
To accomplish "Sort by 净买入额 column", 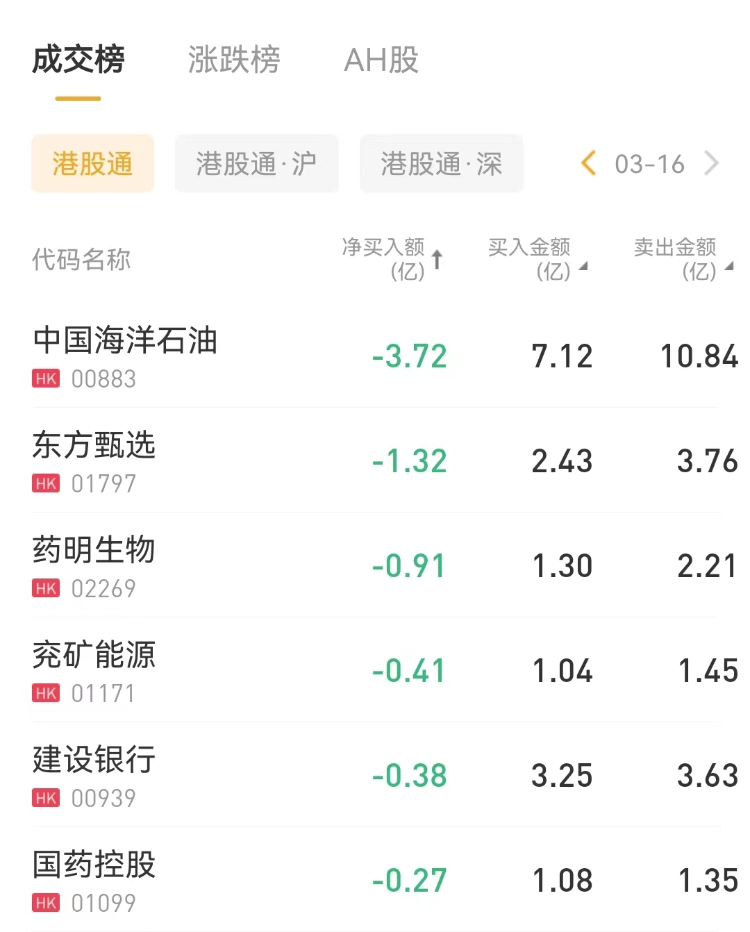I will [x=392, y=259].
